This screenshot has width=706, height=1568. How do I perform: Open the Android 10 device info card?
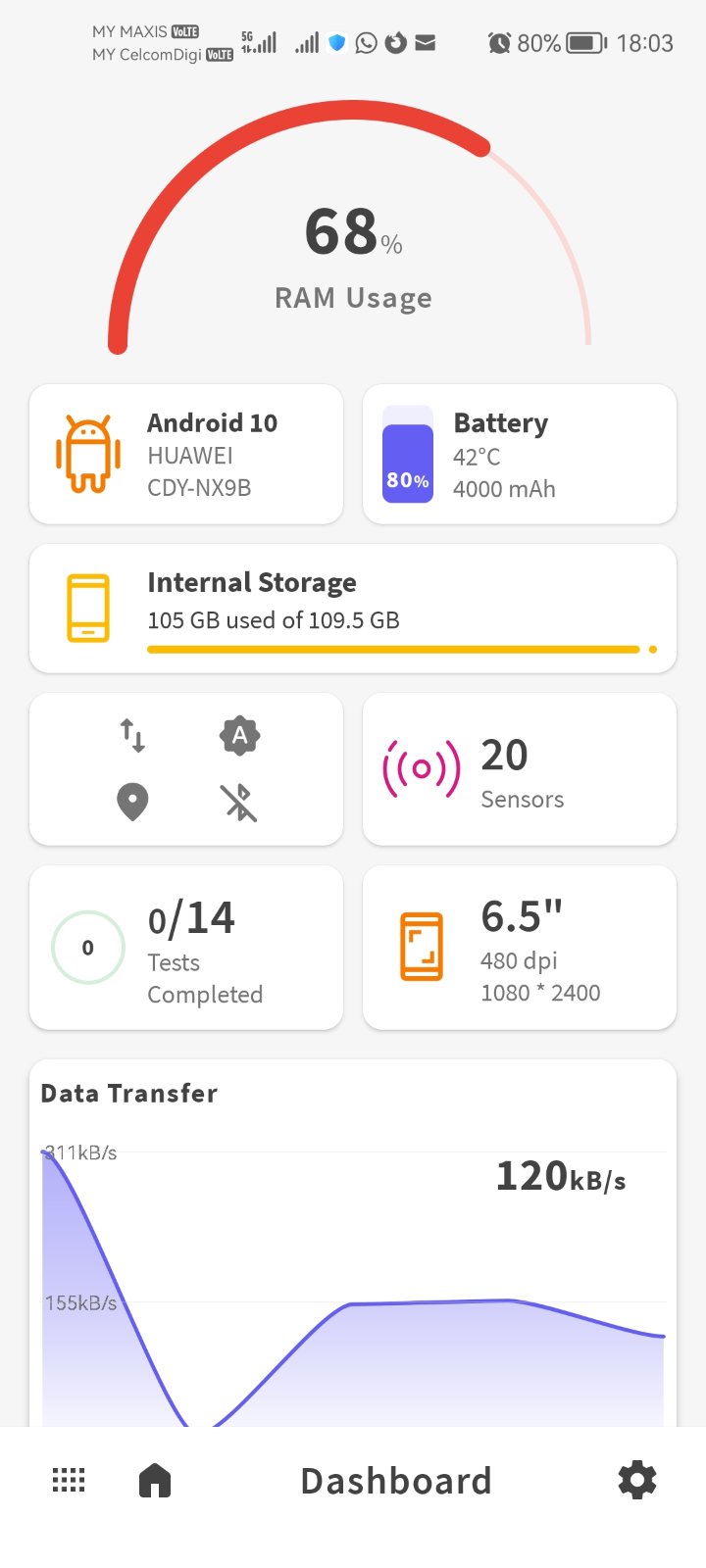pos(186,454)
